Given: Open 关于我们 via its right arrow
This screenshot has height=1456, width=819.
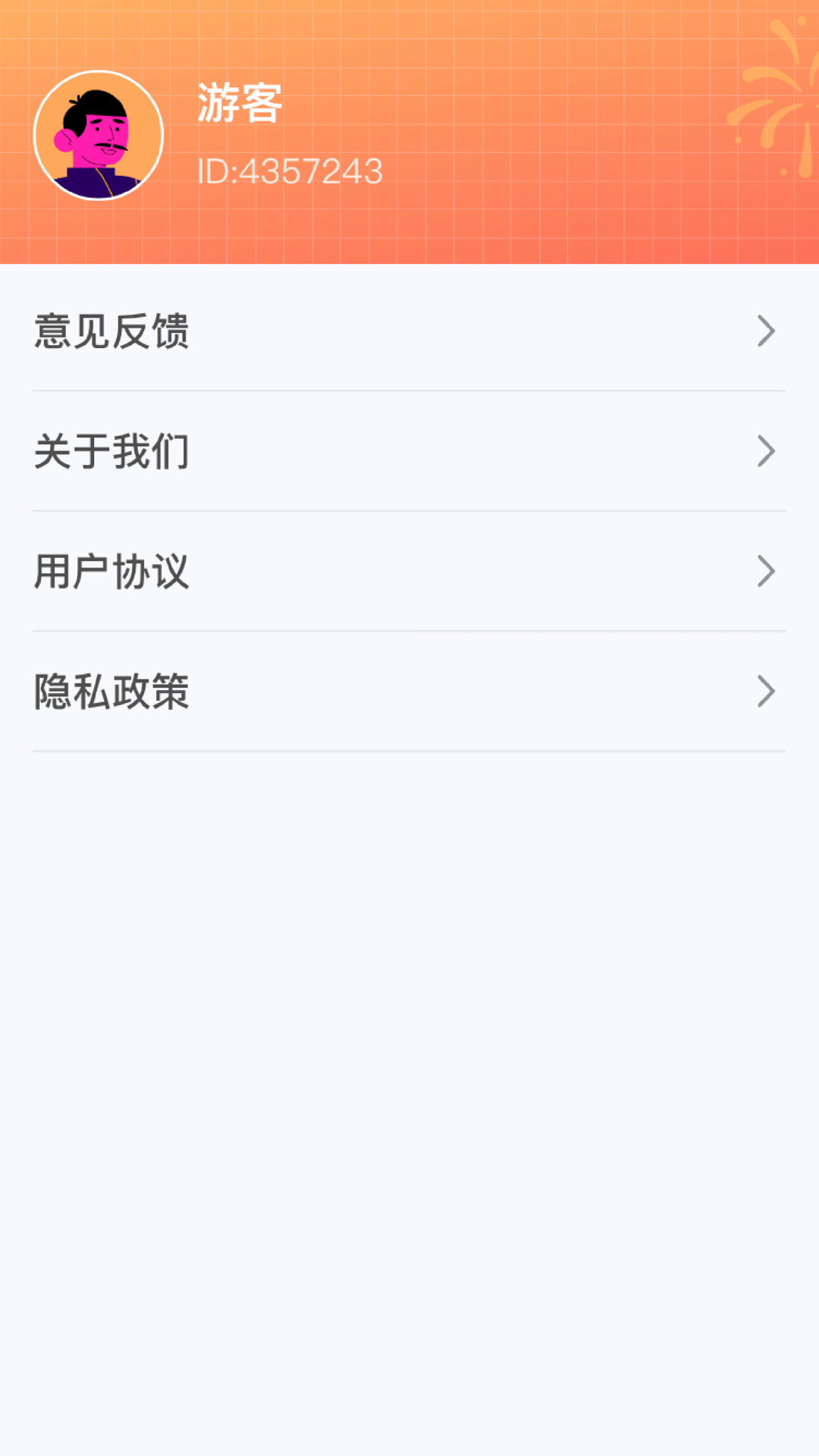Looking at the screenshot, I should [x=767, y=451].
